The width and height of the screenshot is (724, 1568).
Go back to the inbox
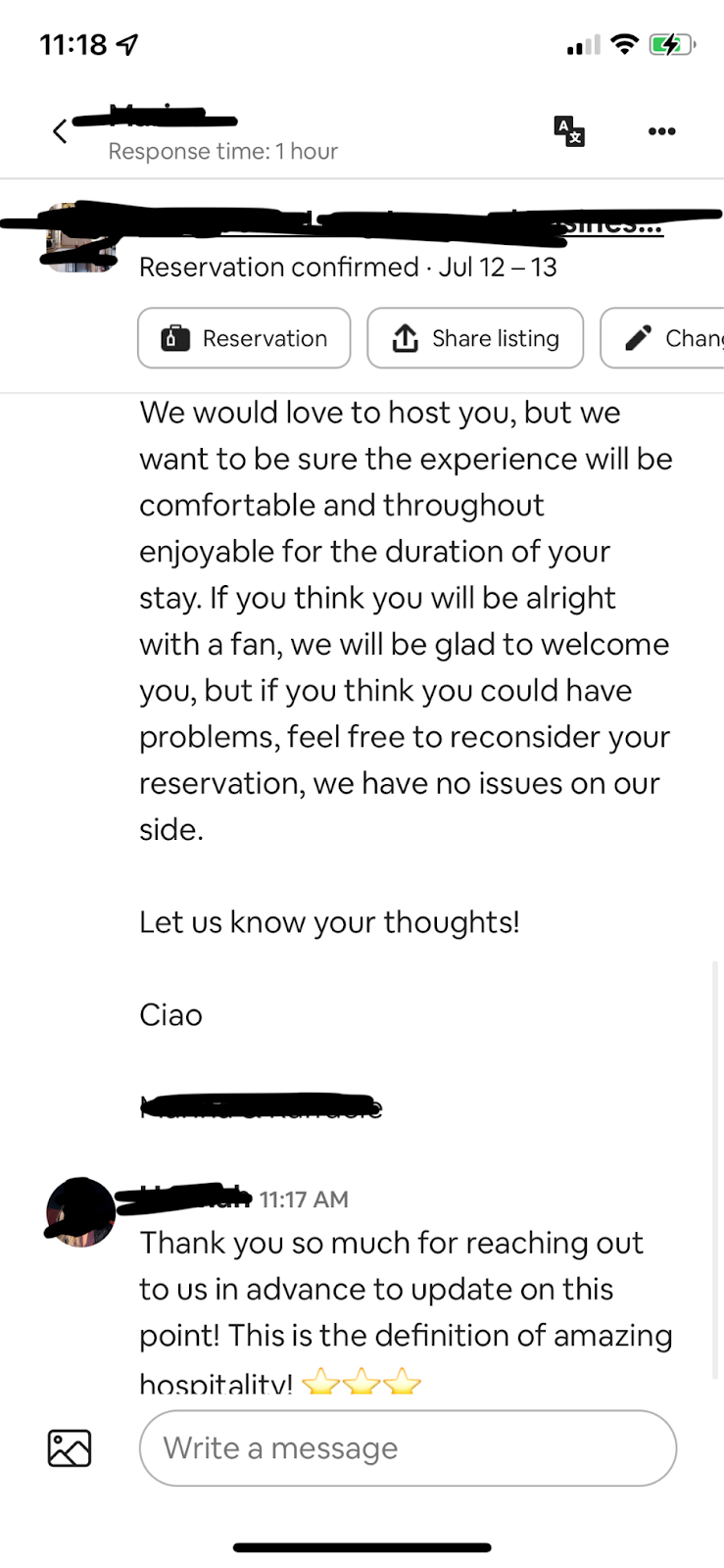60,131
